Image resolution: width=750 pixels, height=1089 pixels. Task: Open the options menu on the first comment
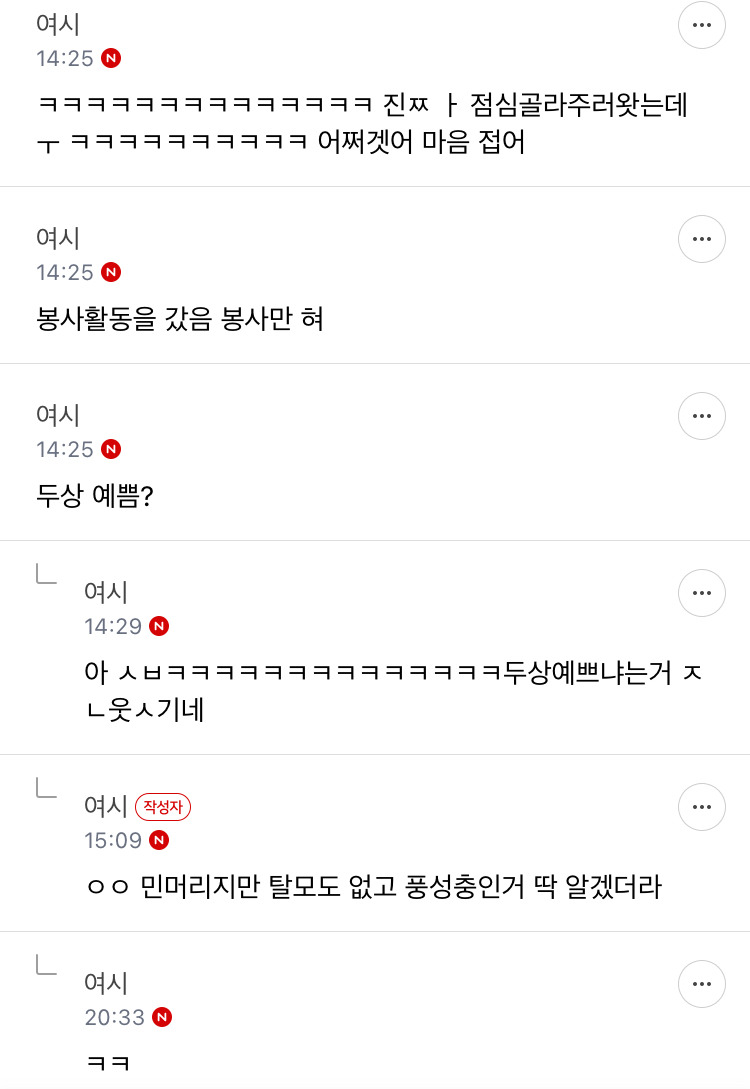(x=701, y=26)
